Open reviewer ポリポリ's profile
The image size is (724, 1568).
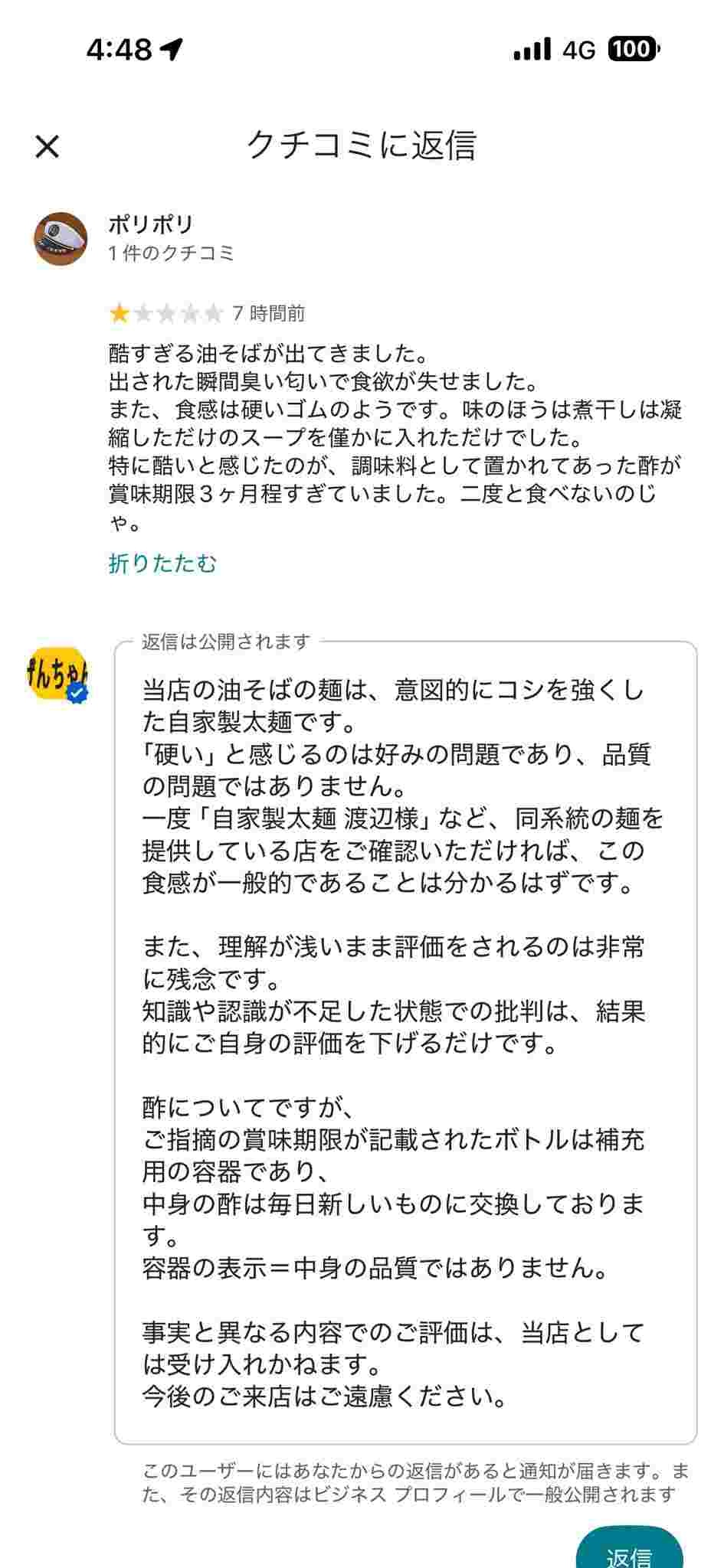pos(61,239)
